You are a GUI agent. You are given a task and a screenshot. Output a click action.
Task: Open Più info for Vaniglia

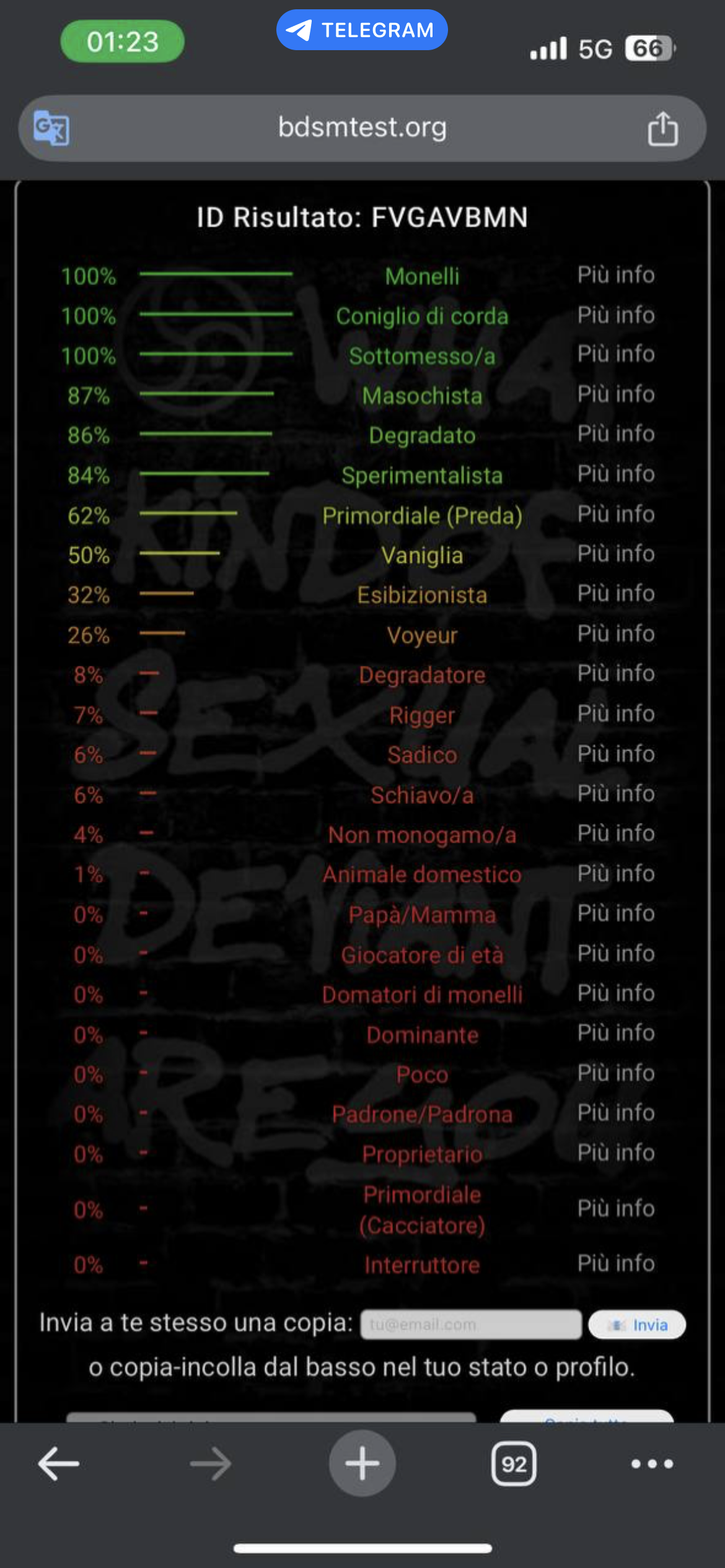(x=616, y=554)
